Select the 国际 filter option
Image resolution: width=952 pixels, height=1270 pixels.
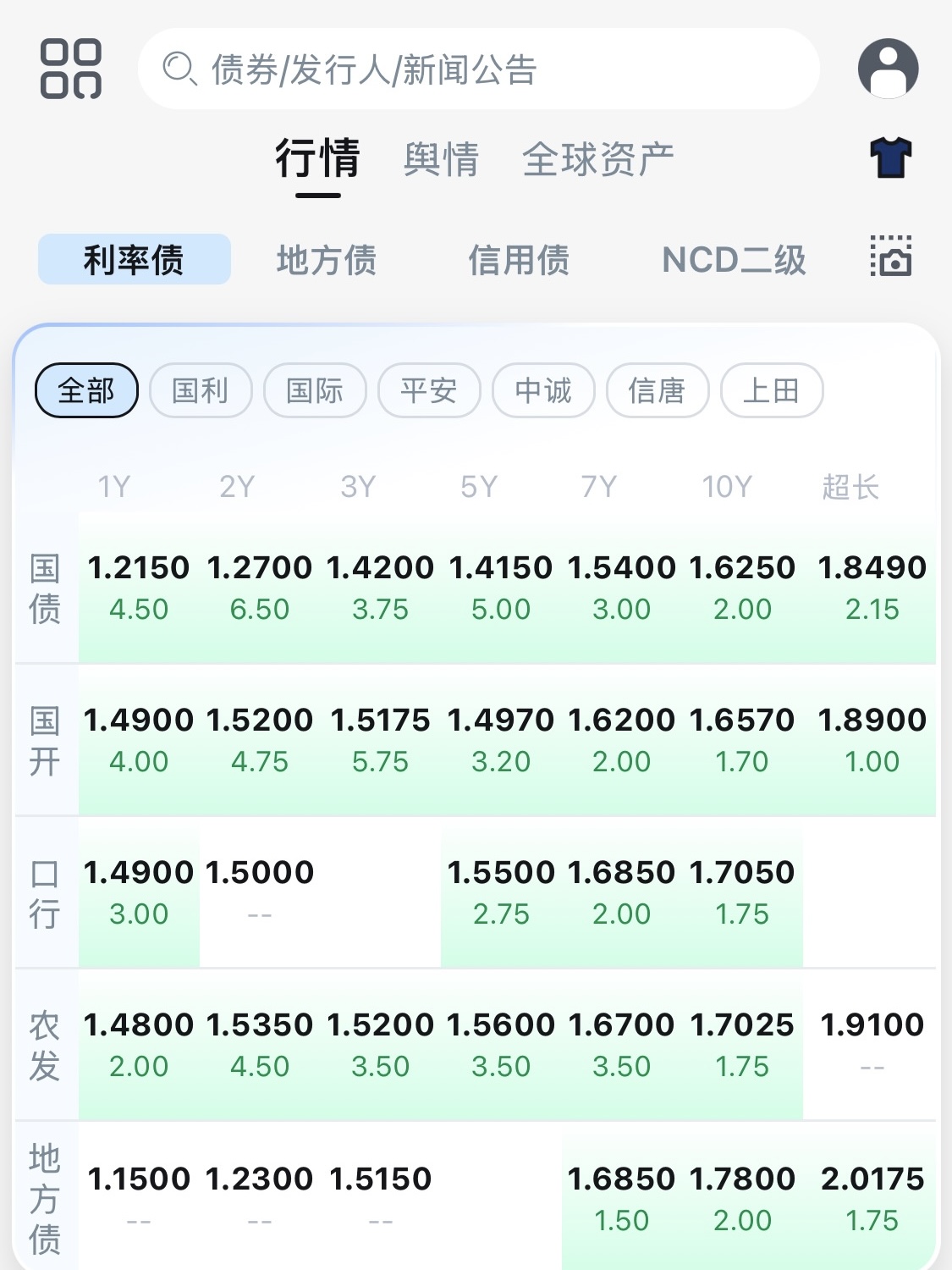pos(315,390)
